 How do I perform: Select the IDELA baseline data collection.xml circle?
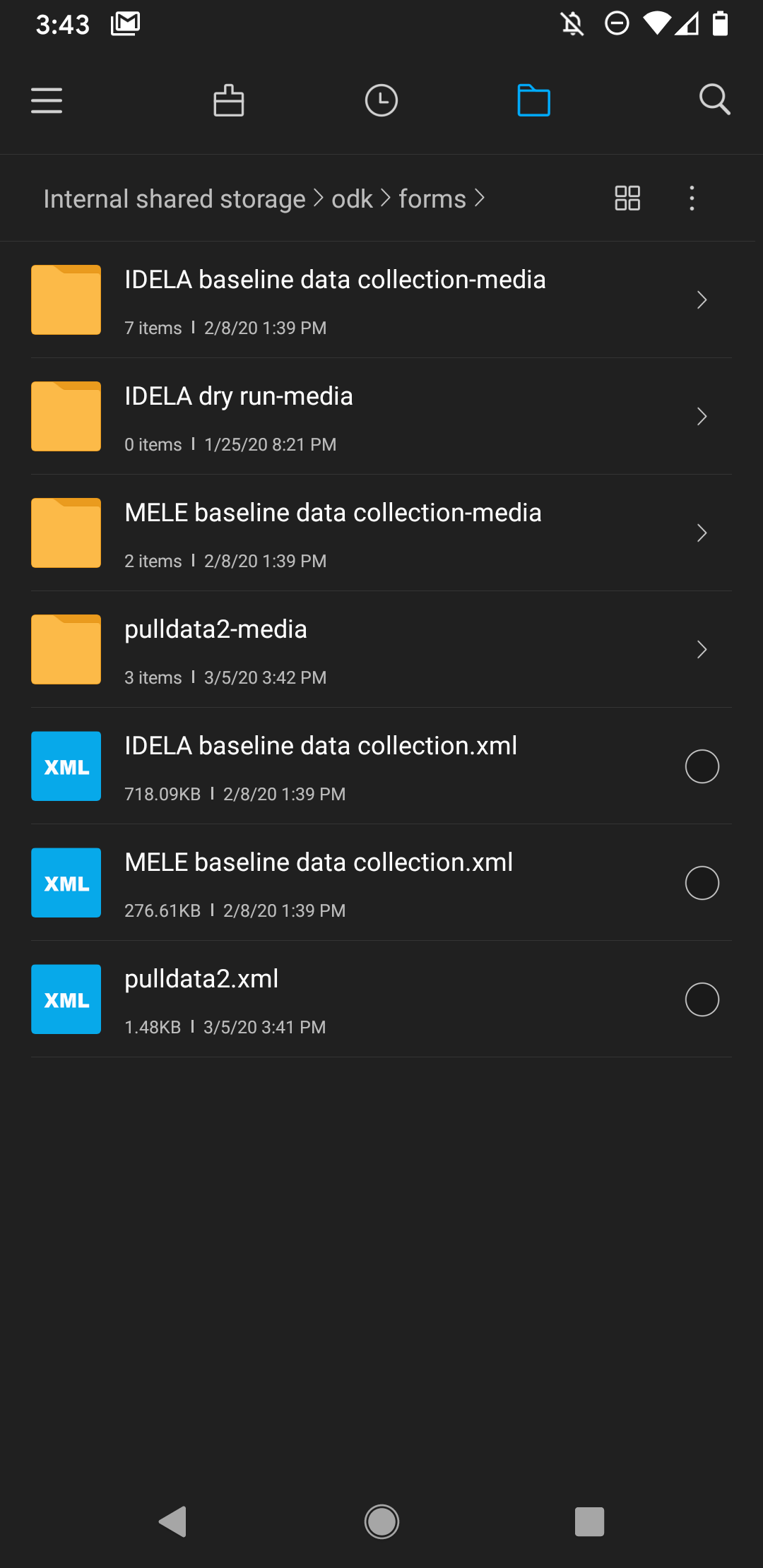(702, 766)
